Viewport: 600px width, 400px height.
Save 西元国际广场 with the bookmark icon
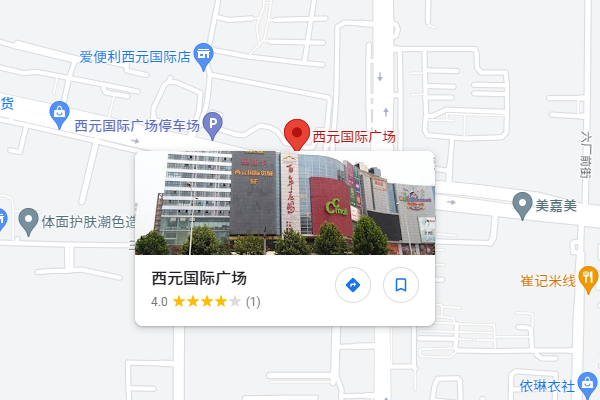[401, 285]
